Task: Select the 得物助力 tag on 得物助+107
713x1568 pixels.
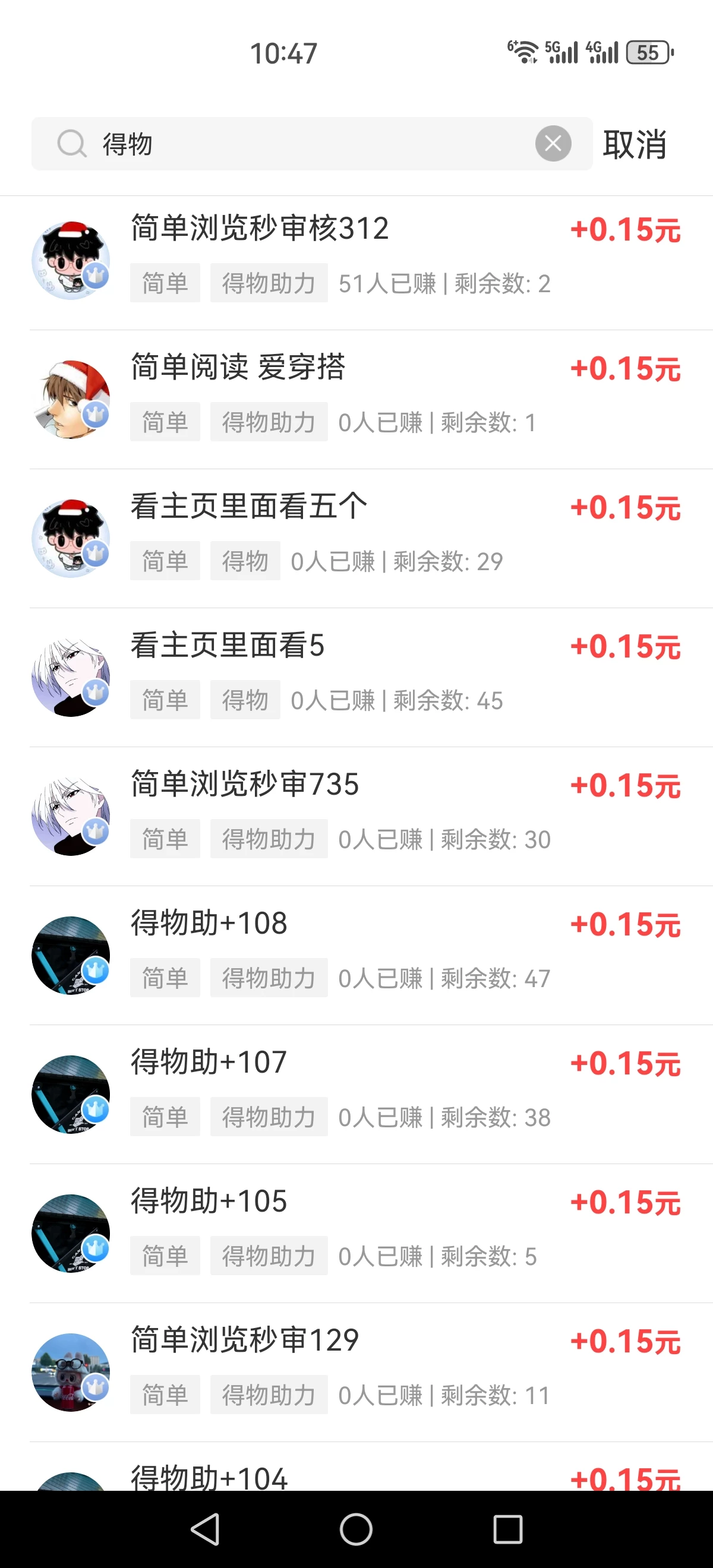Action: pyautogui.click(x=269, y=1117)
